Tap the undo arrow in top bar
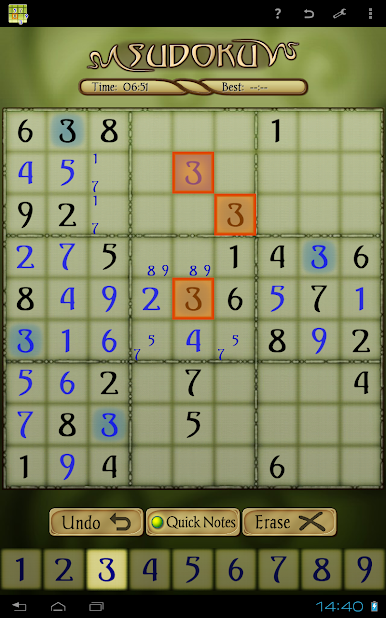This screenshot has width=386, height=618. pyautogui.click(x=309, y=14)
